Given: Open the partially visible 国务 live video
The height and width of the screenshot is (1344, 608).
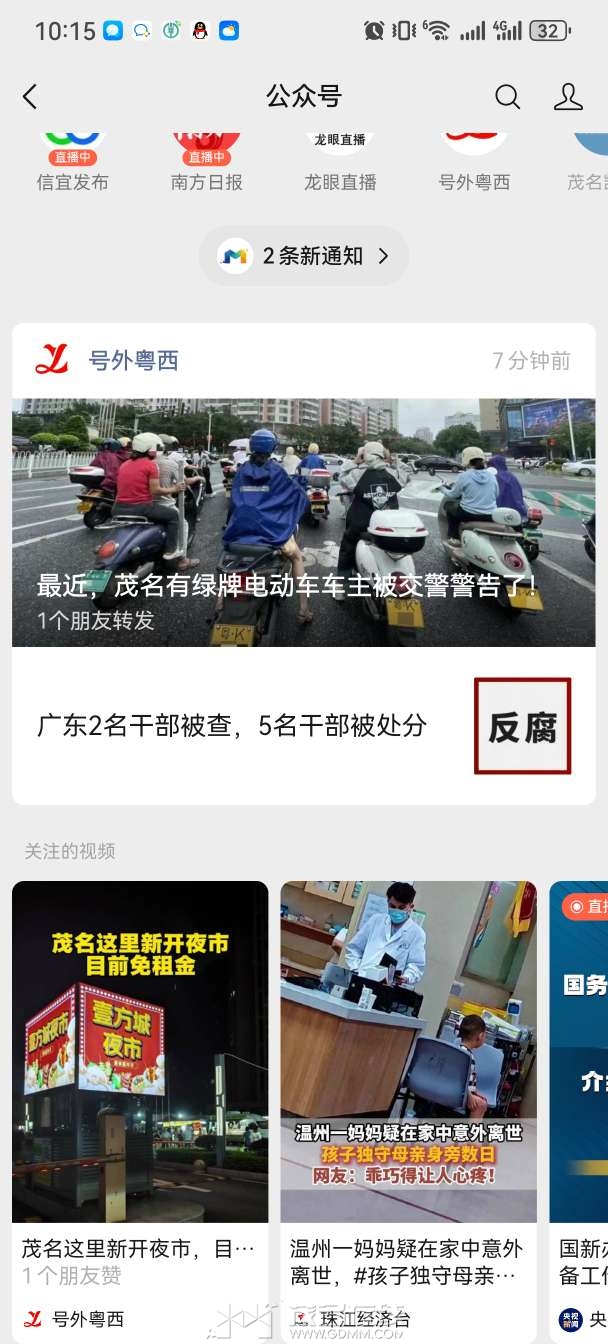Looking at the screenshot, I should click(580, 1050).
